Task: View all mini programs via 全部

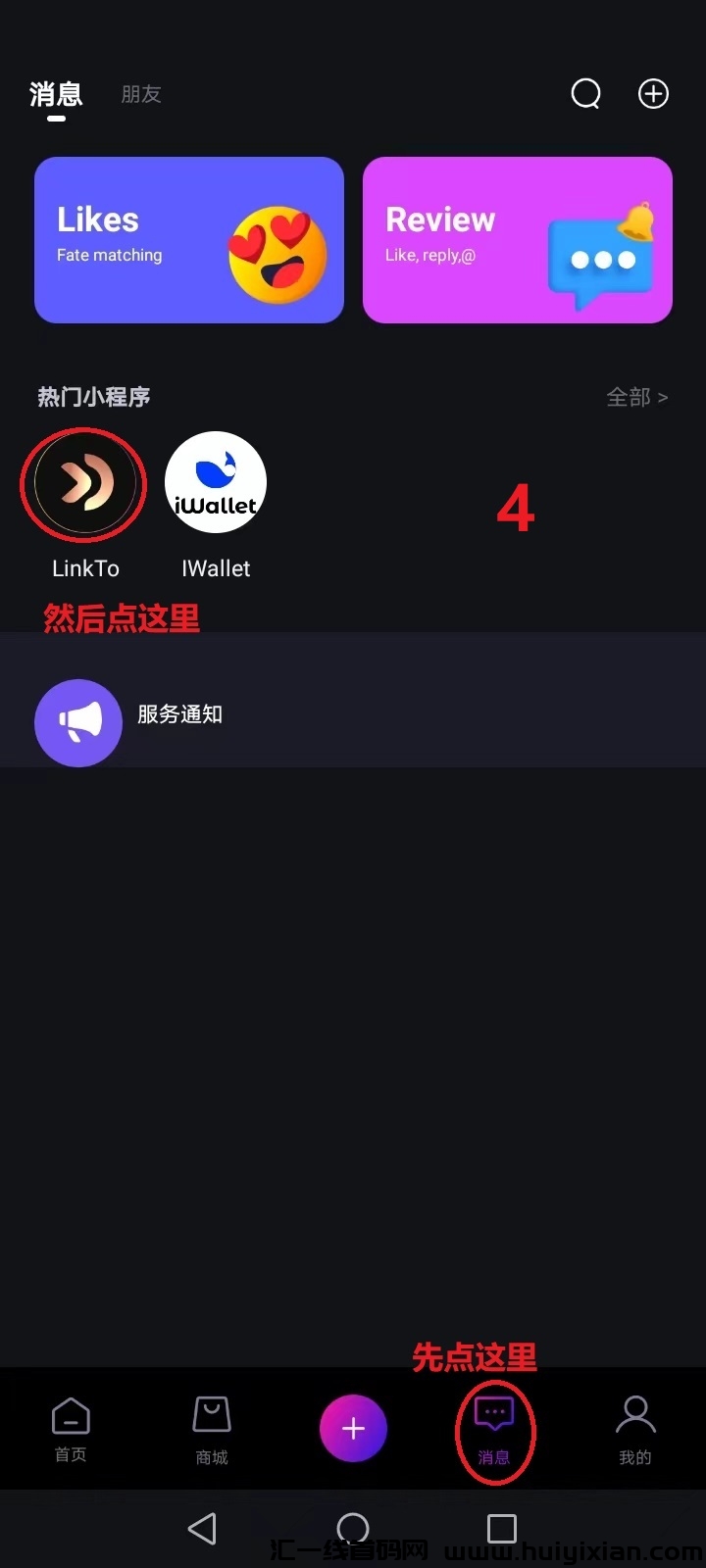Action: point(636,397)
